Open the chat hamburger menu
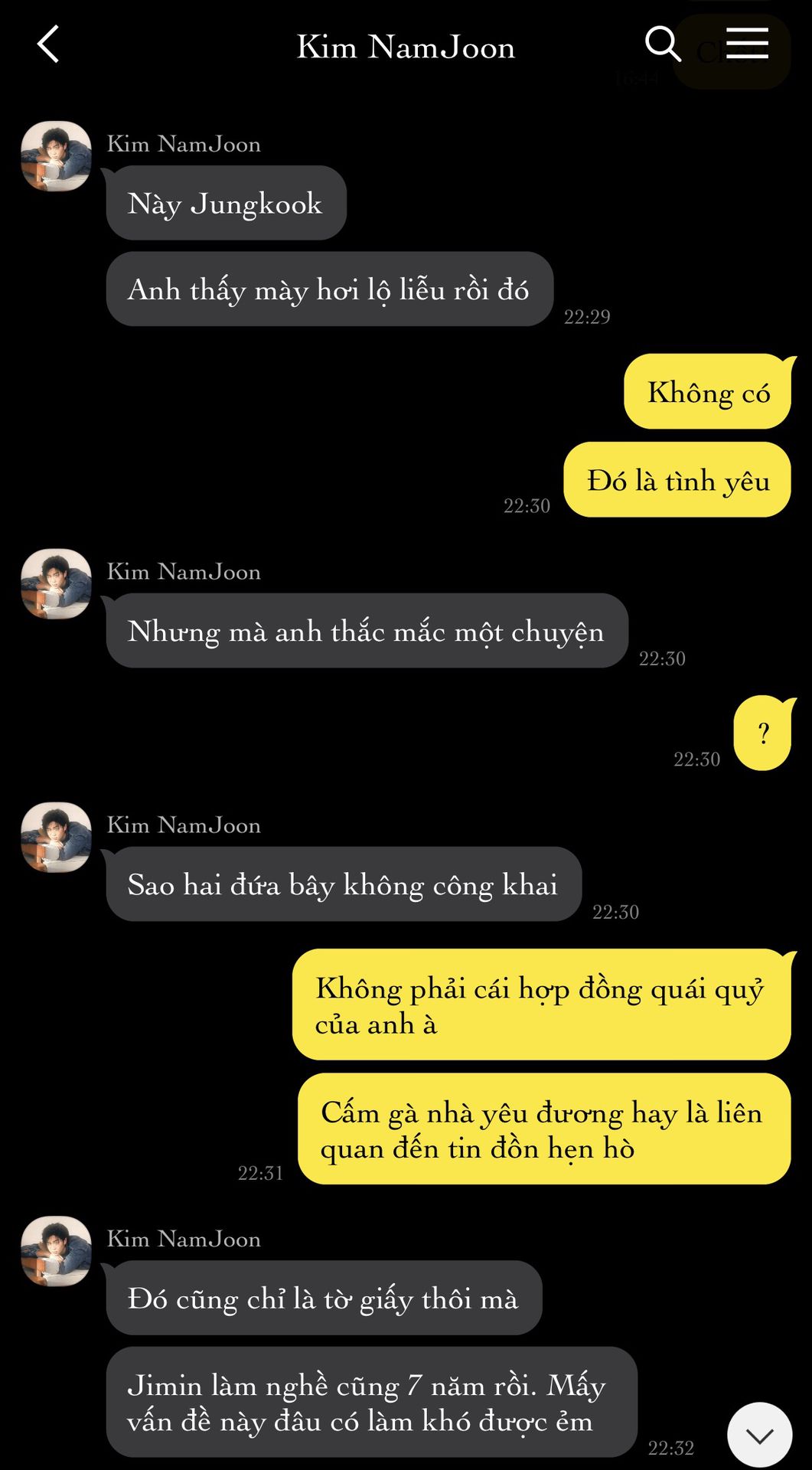Image resolution: width=812 pixels, height=1470 pixels. click(x=747, y=43)
